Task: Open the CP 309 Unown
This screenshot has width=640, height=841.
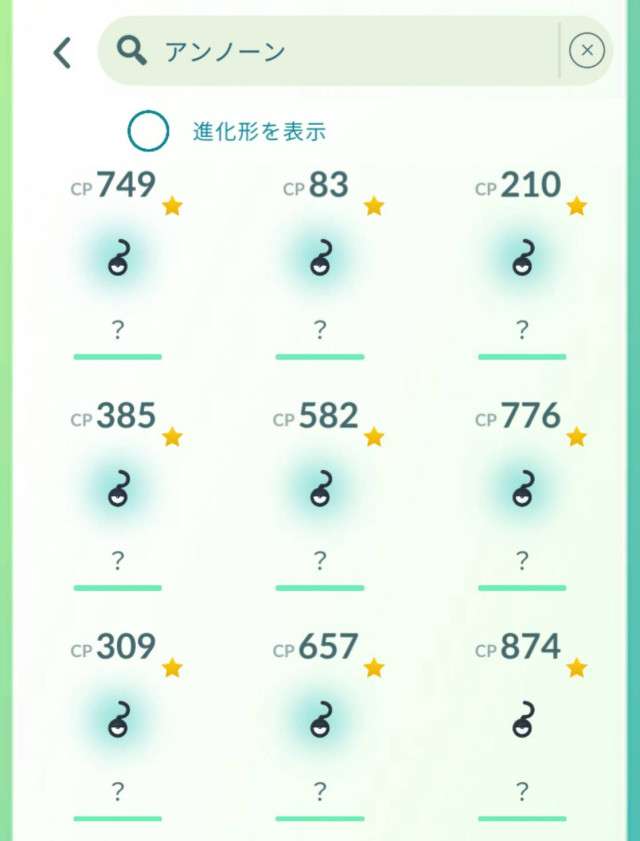Action: click(118, 722)
